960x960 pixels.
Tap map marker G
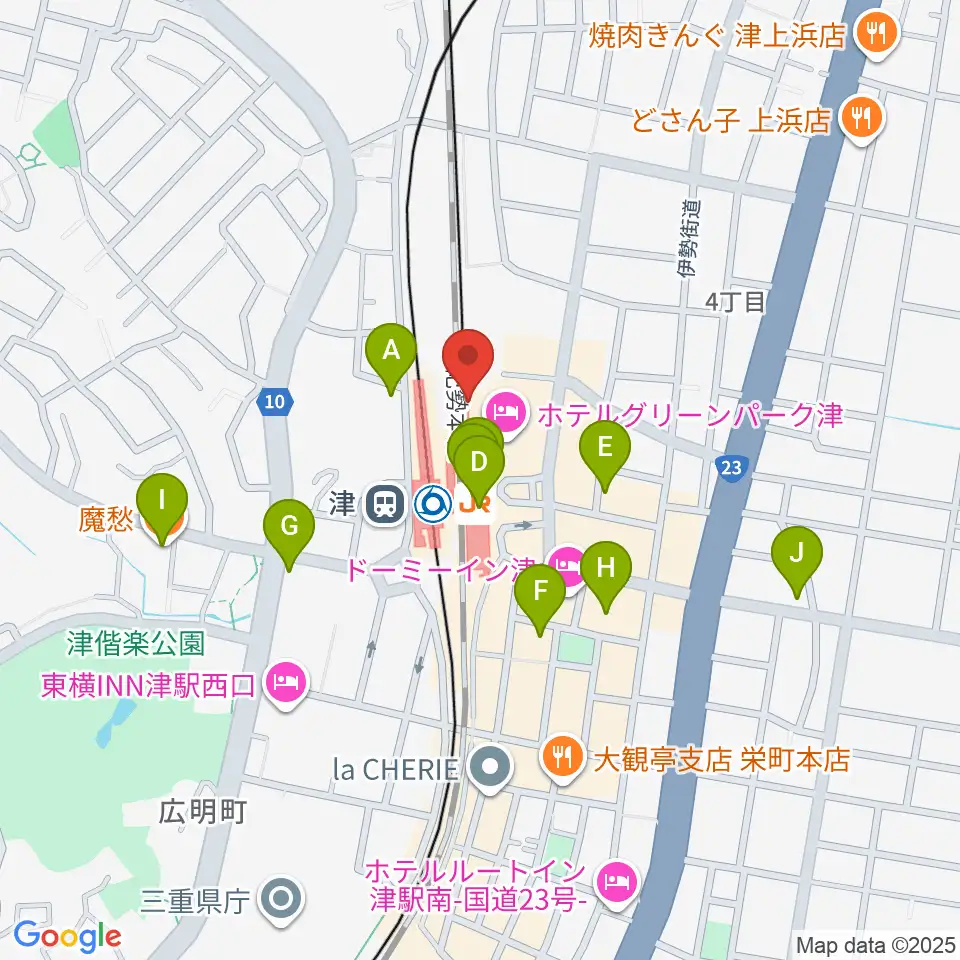point(289,527)
